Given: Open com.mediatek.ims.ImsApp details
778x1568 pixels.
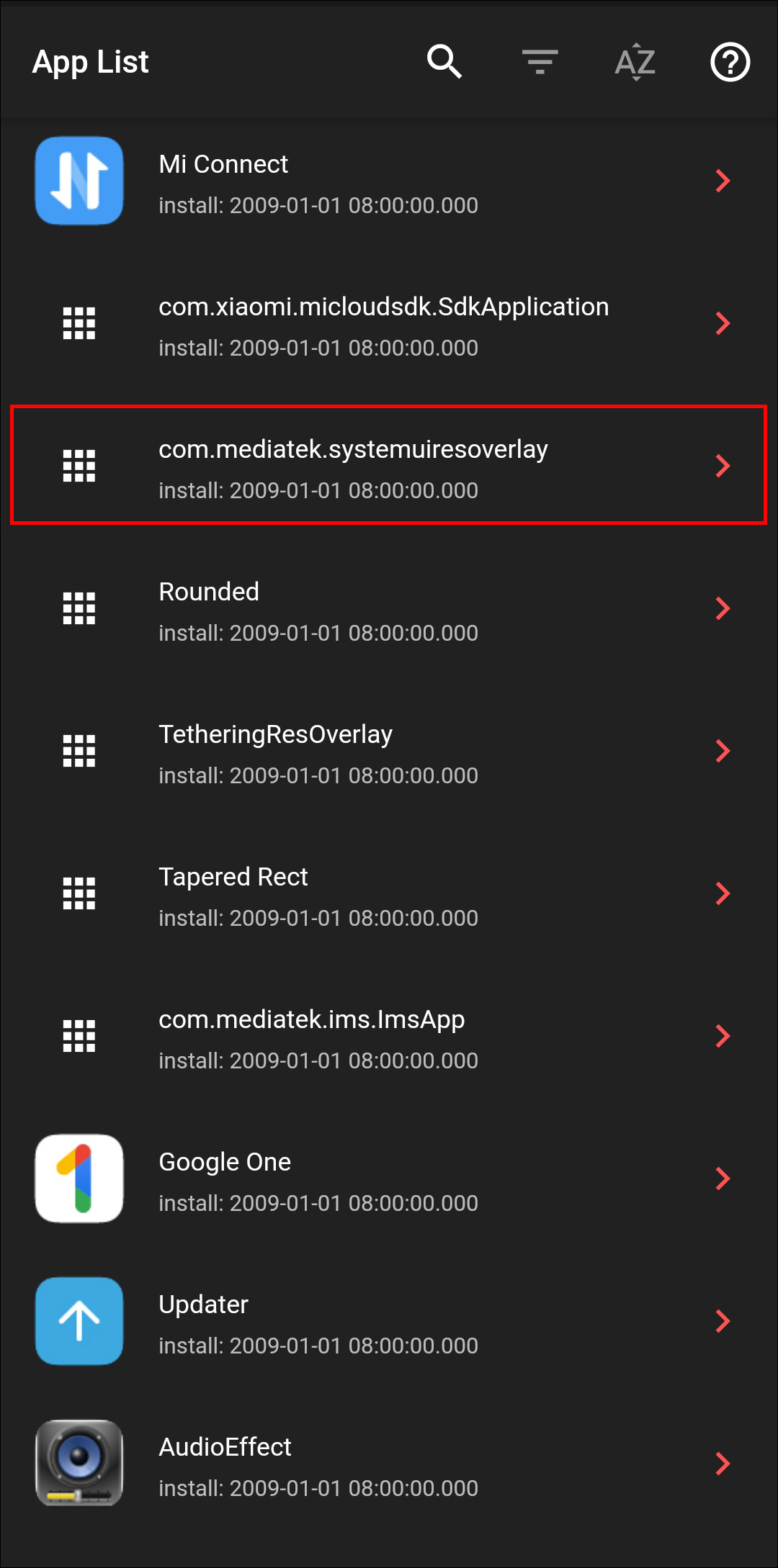Looking at the screenshot, I should [389, 1037].
